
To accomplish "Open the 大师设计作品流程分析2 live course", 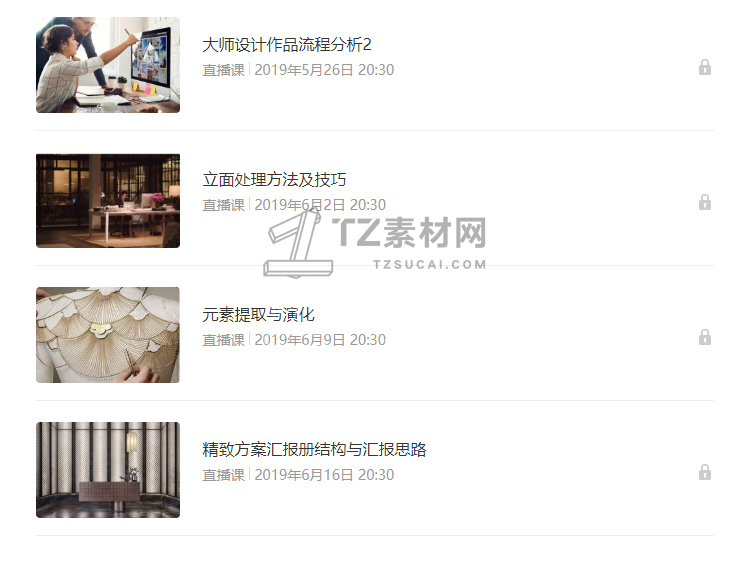I will 287,45.
